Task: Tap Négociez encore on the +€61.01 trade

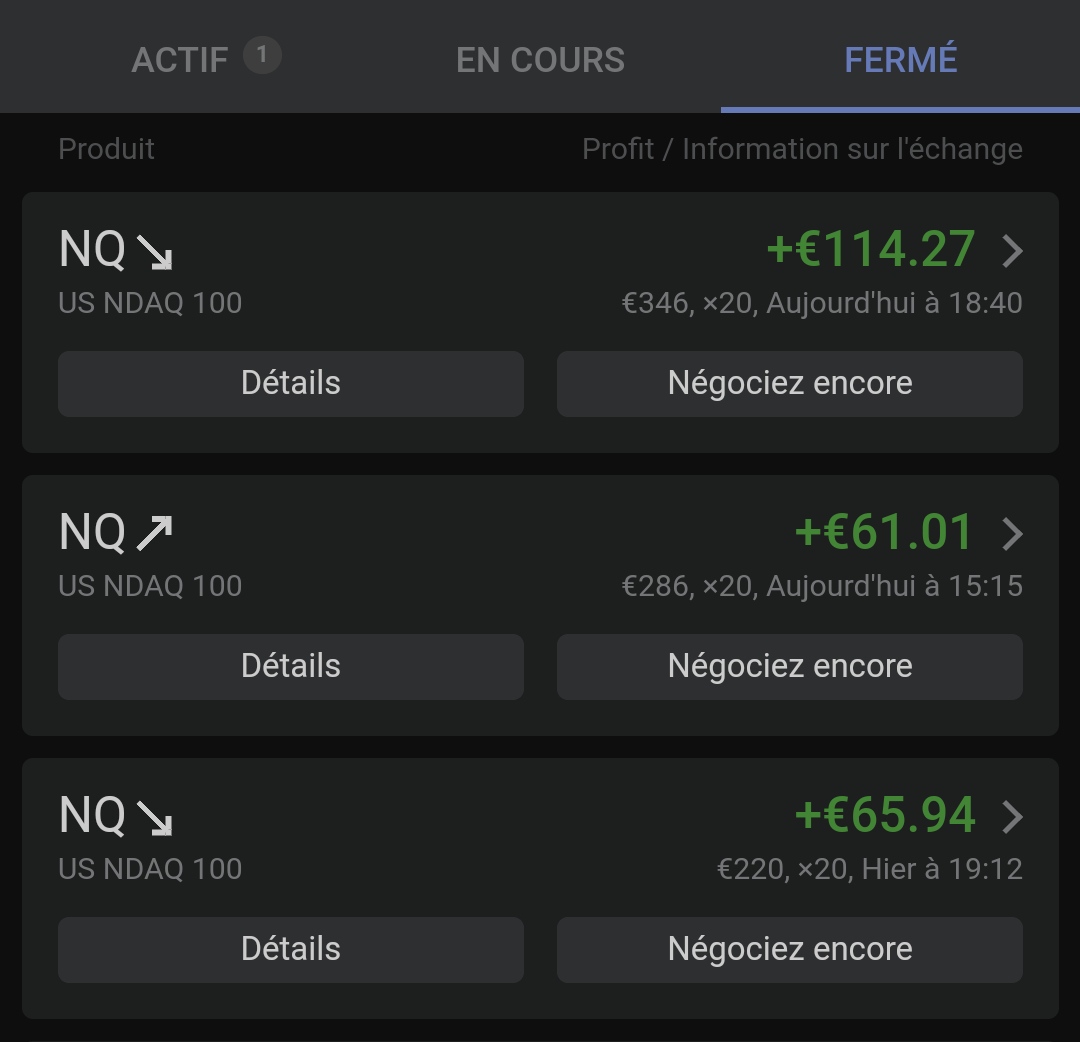Action: click(x=789, y=666)
